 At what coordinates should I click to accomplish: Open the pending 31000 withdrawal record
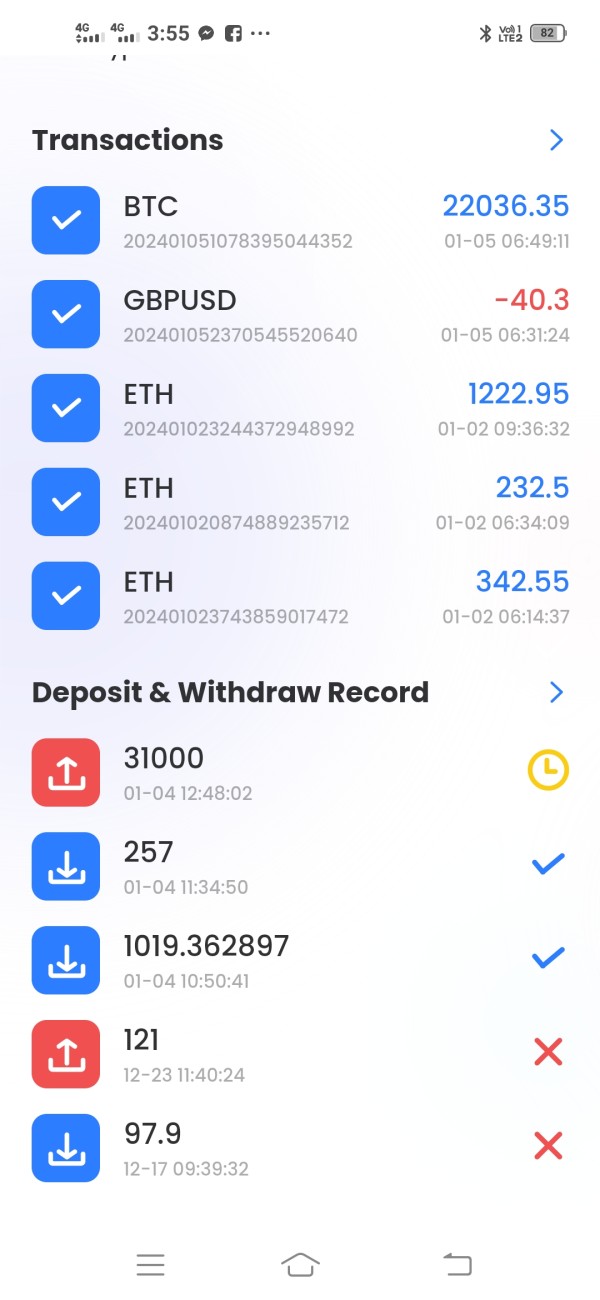click(300, 772)
